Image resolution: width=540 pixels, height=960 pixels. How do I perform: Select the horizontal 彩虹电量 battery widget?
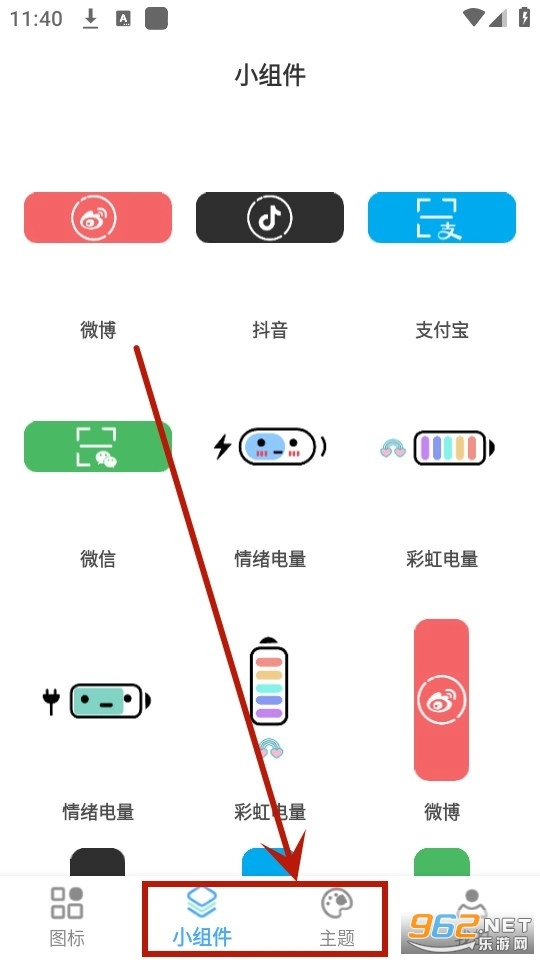click(x=437, y=448)
